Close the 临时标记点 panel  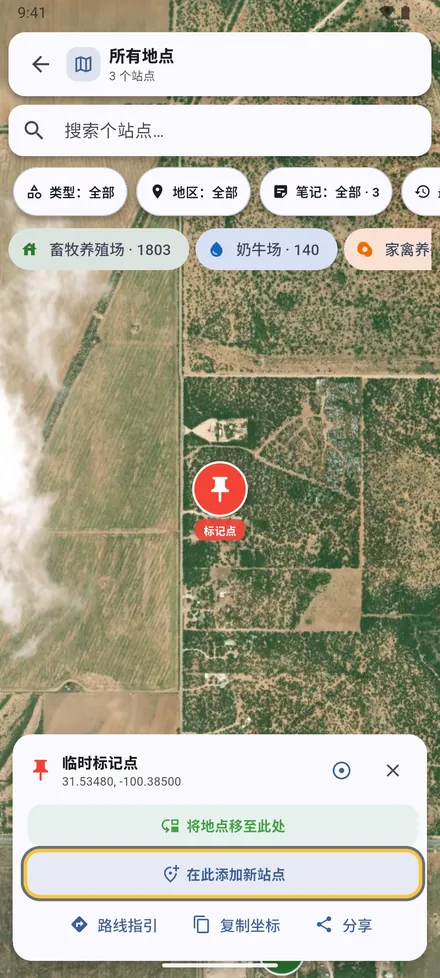(x=393, y=771)
